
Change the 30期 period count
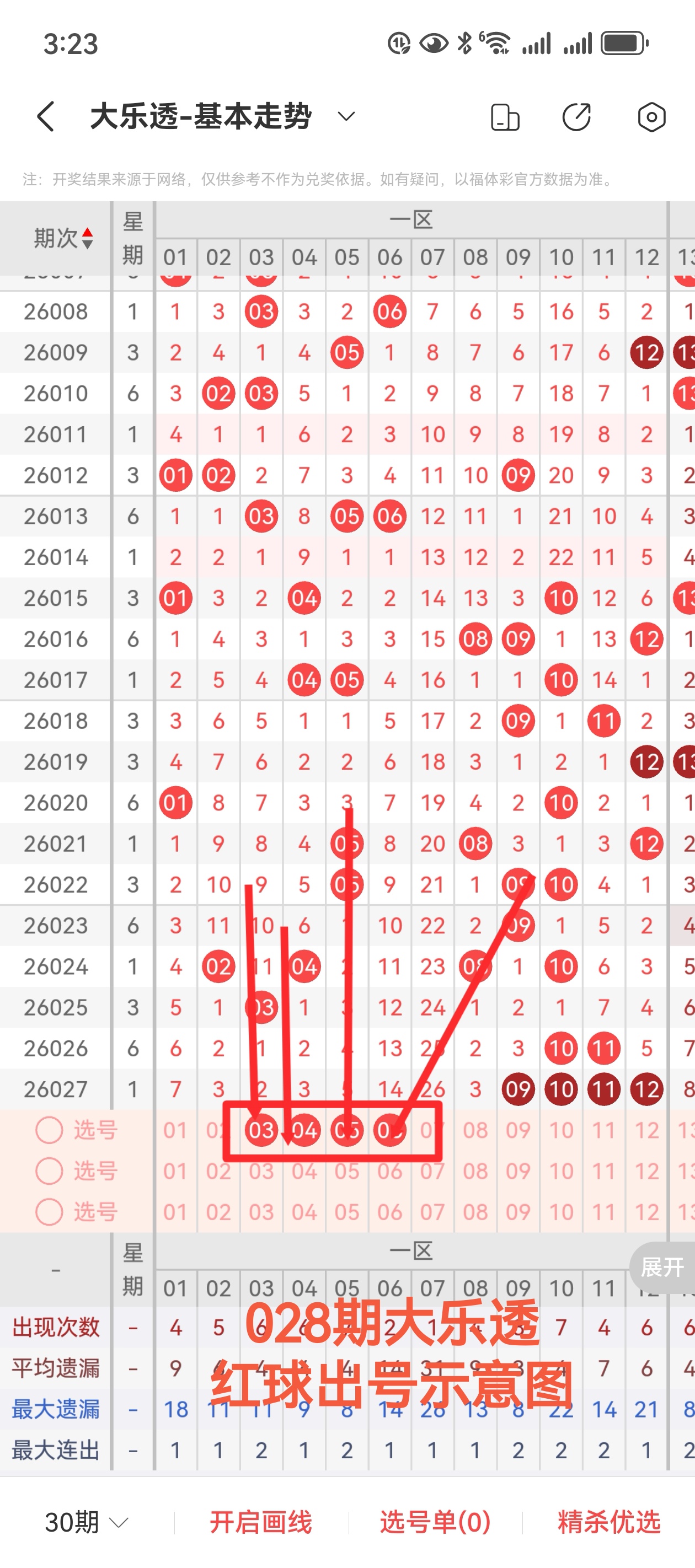[x=87, y=1522]
